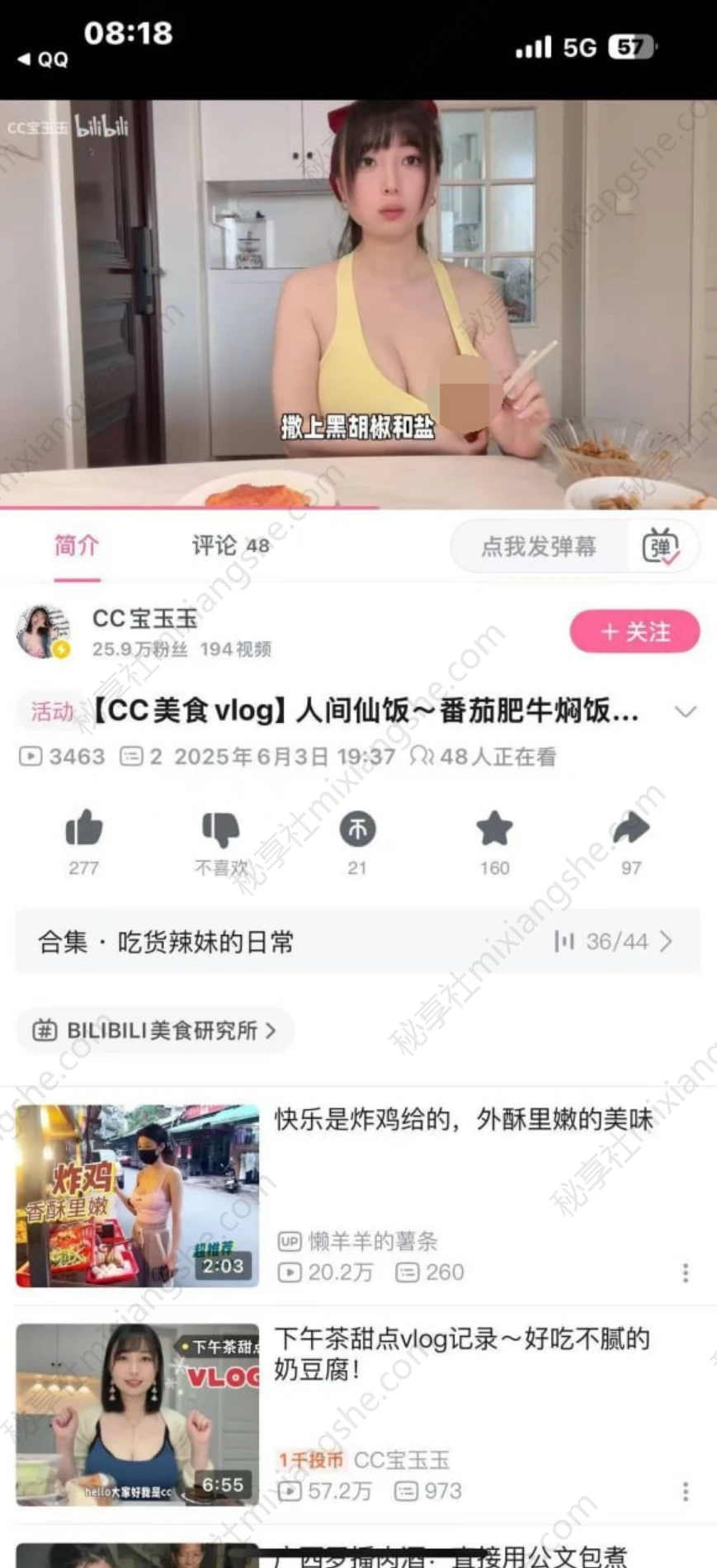The image size is (717, 1568).
Task: Like the video with thumbs up
Action: click(83, 829)
